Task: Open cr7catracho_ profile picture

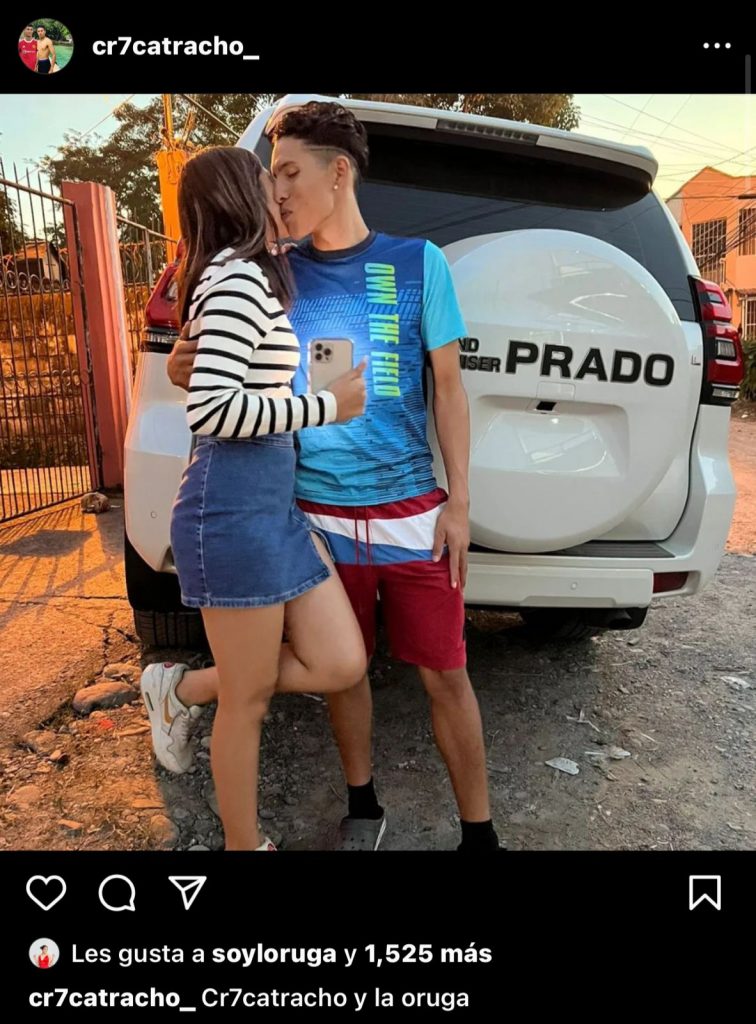Action: (x=45, y=47)
